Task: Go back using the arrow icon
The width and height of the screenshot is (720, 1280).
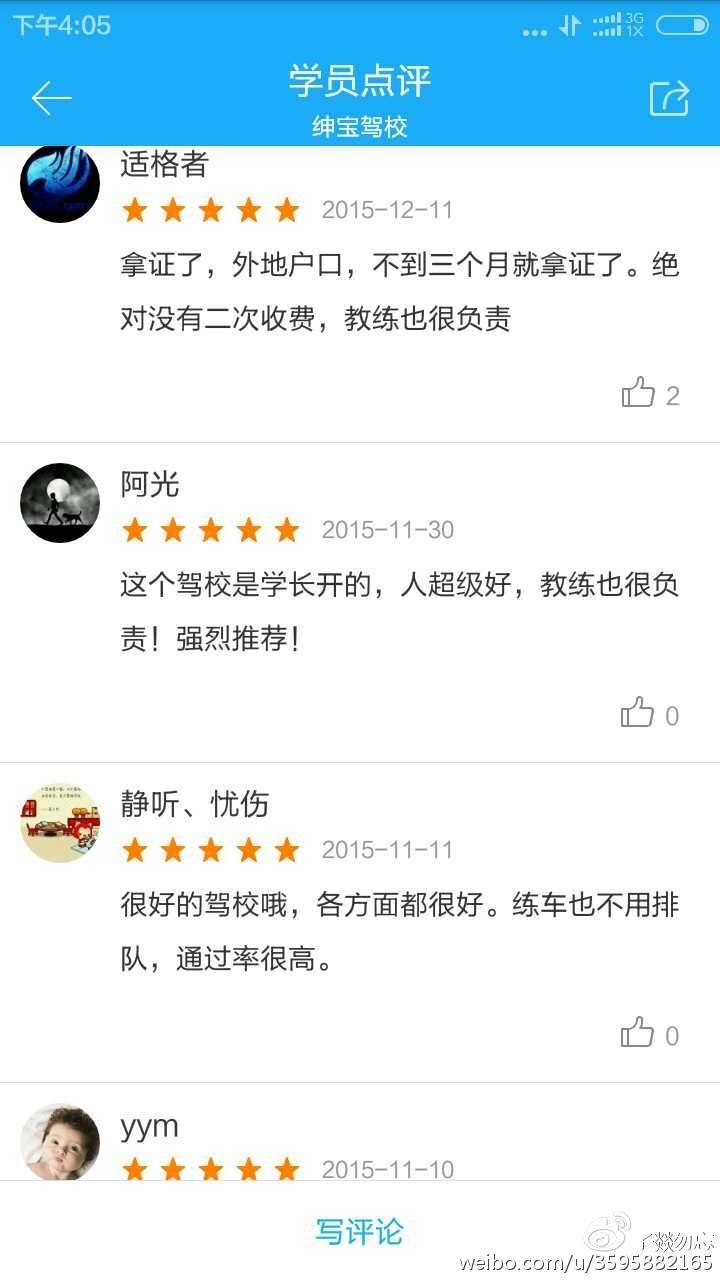Action: coord(51,98)
